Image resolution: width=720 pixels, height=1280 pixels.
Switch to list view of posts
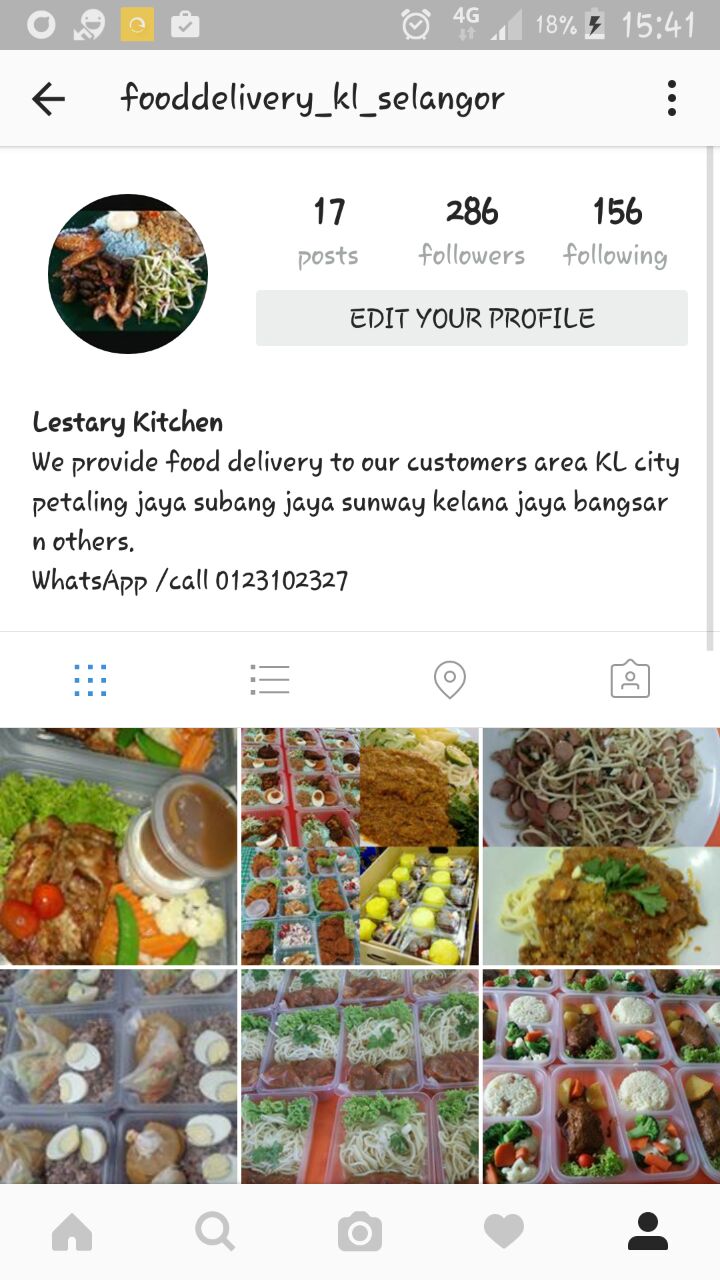(x=270, y=680)
